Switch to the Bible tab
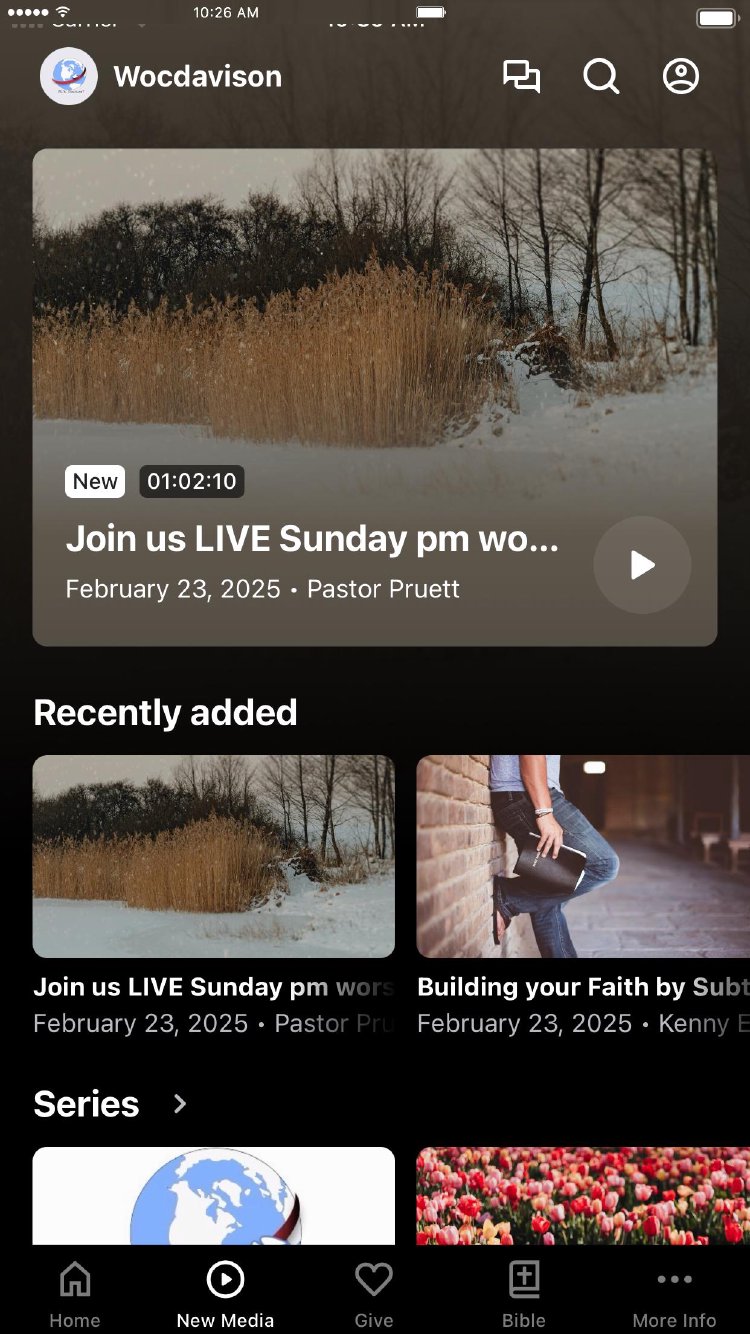Image resolution: width=750 pixels, height=1334 pixels. pyautogui.click(x=524, y=1294)
